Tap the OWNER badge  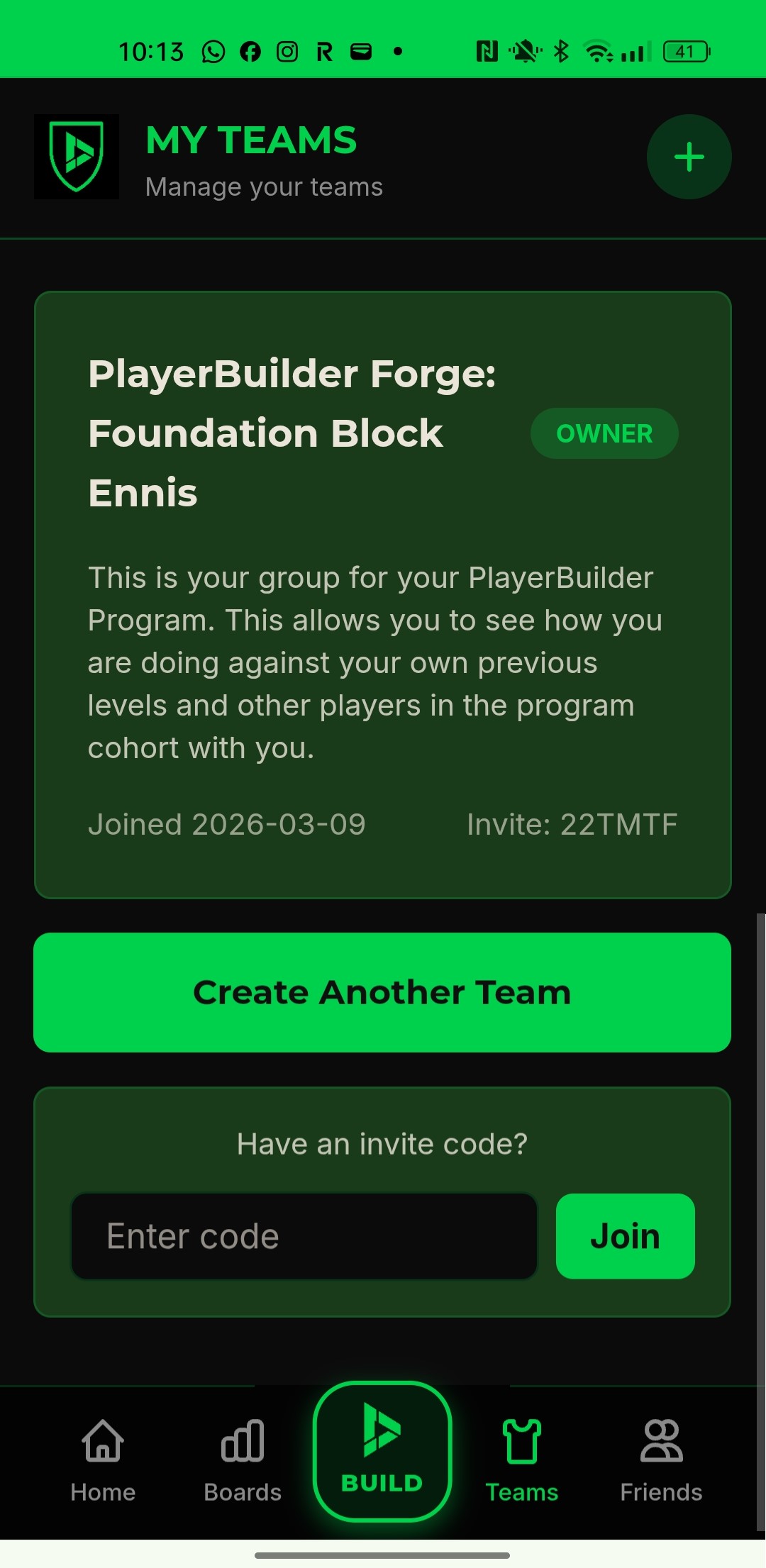(604, 433)
